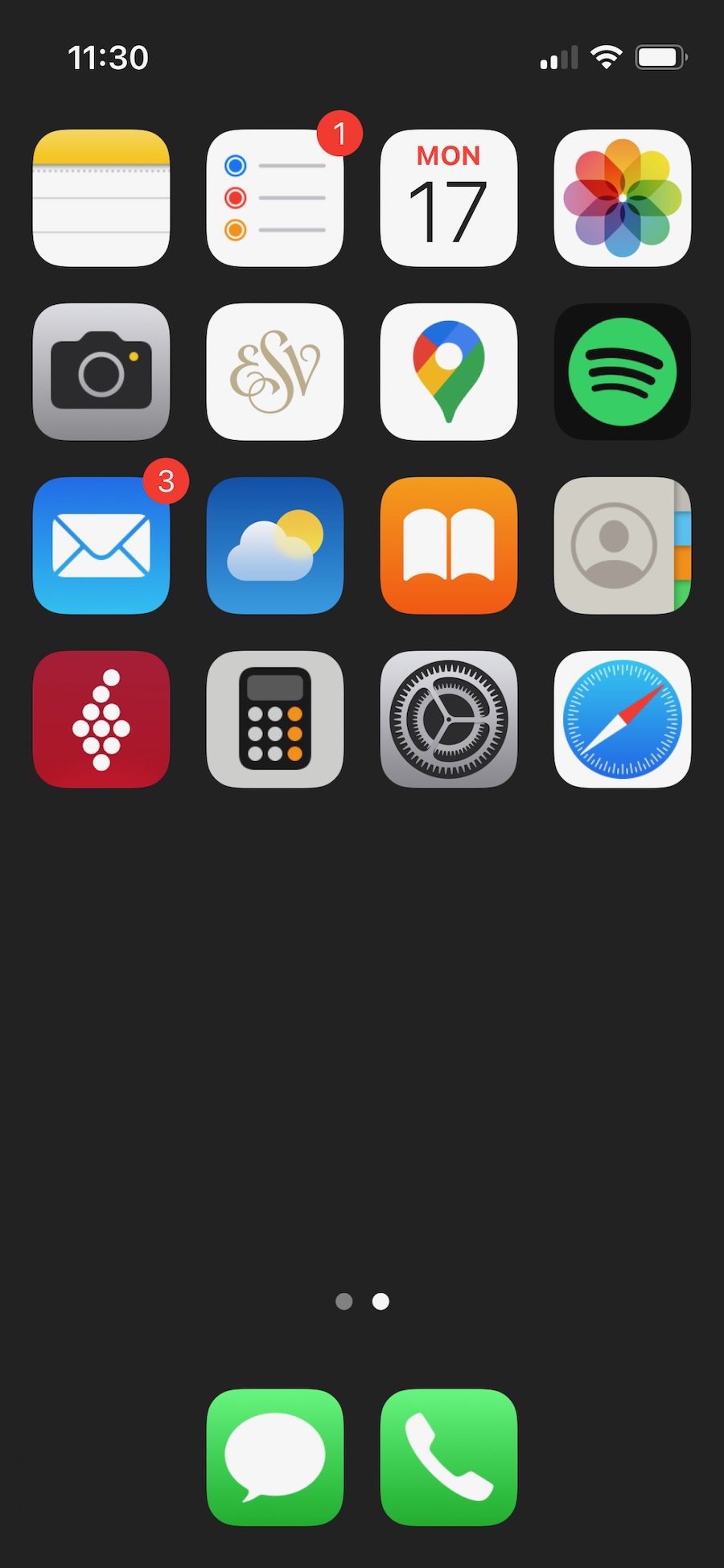Screen dimensions: 724x1568
Task: Launch Google Maps
Action: [x=449, y=372]
